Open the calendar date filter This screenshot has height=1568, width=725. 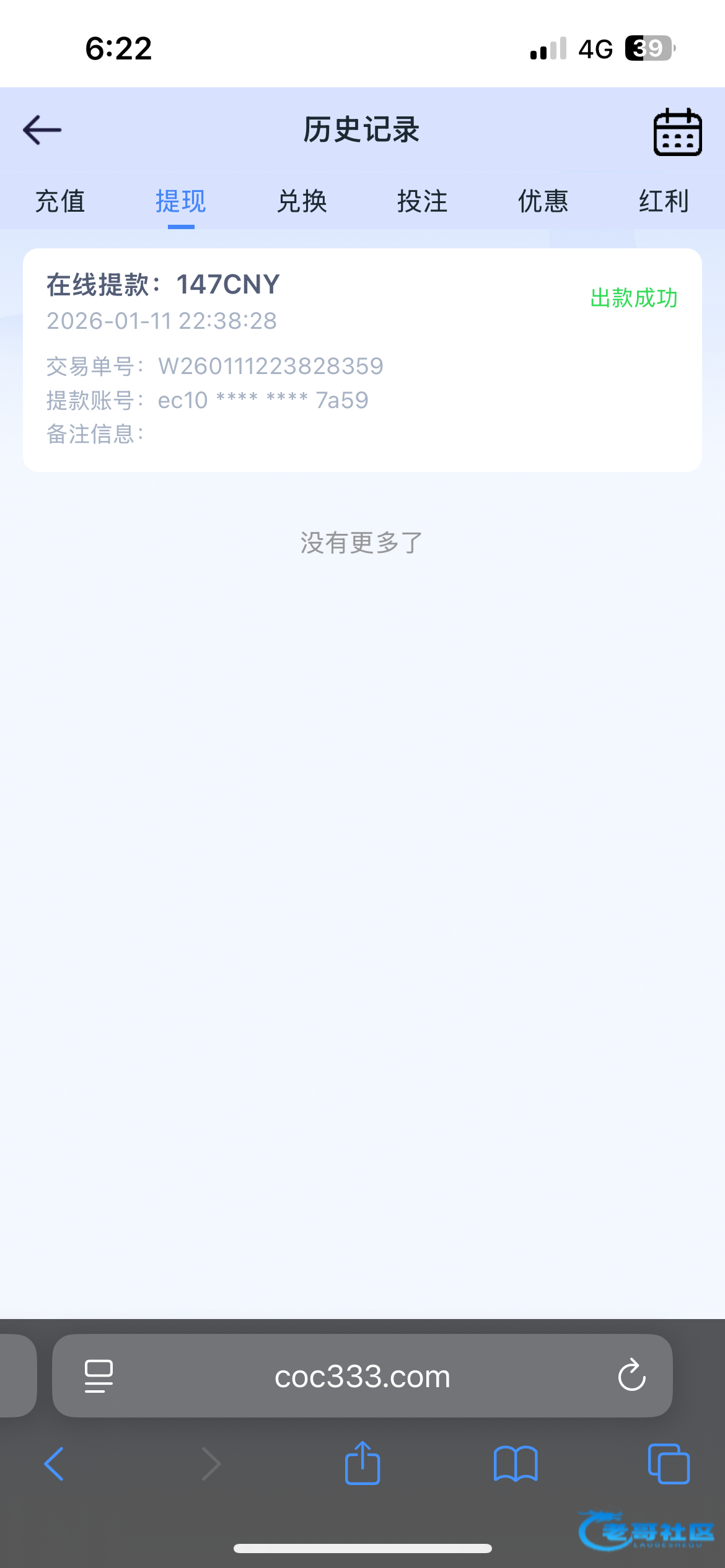(x=677, y=131)
